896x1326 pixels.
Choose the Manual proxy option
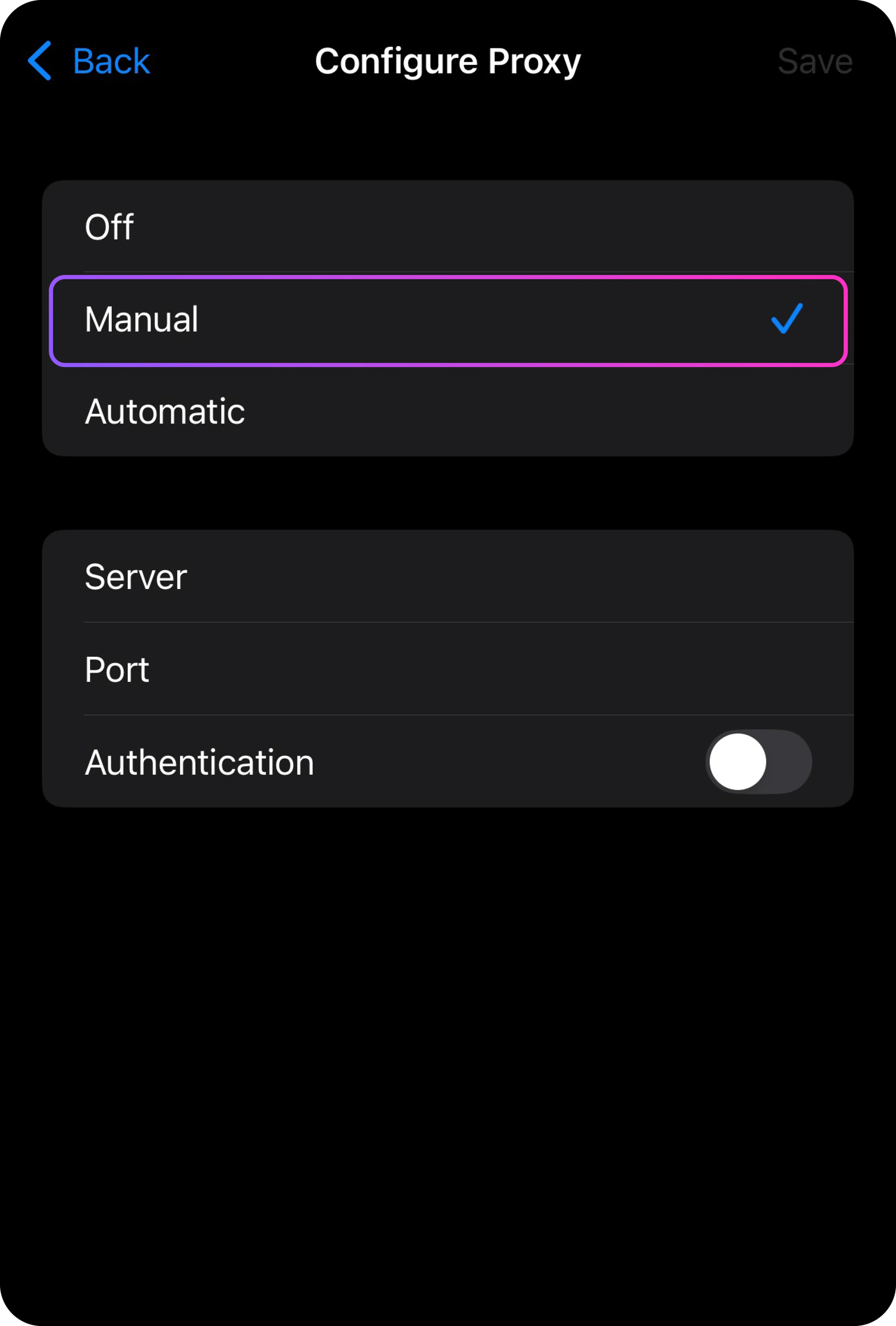447,320
